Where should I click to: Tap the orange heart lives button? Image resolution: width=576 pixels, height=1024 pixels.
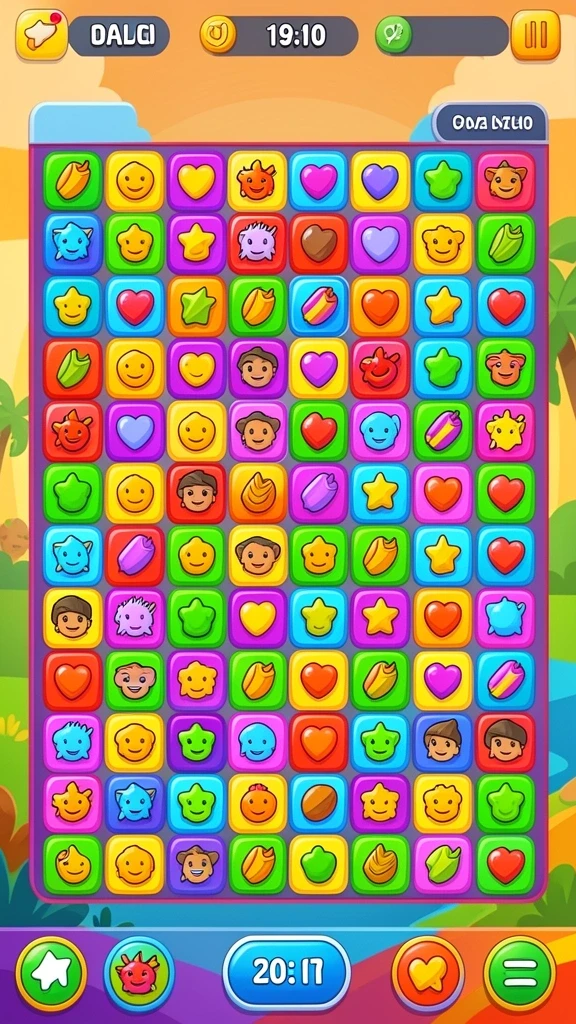click(428, 974)
